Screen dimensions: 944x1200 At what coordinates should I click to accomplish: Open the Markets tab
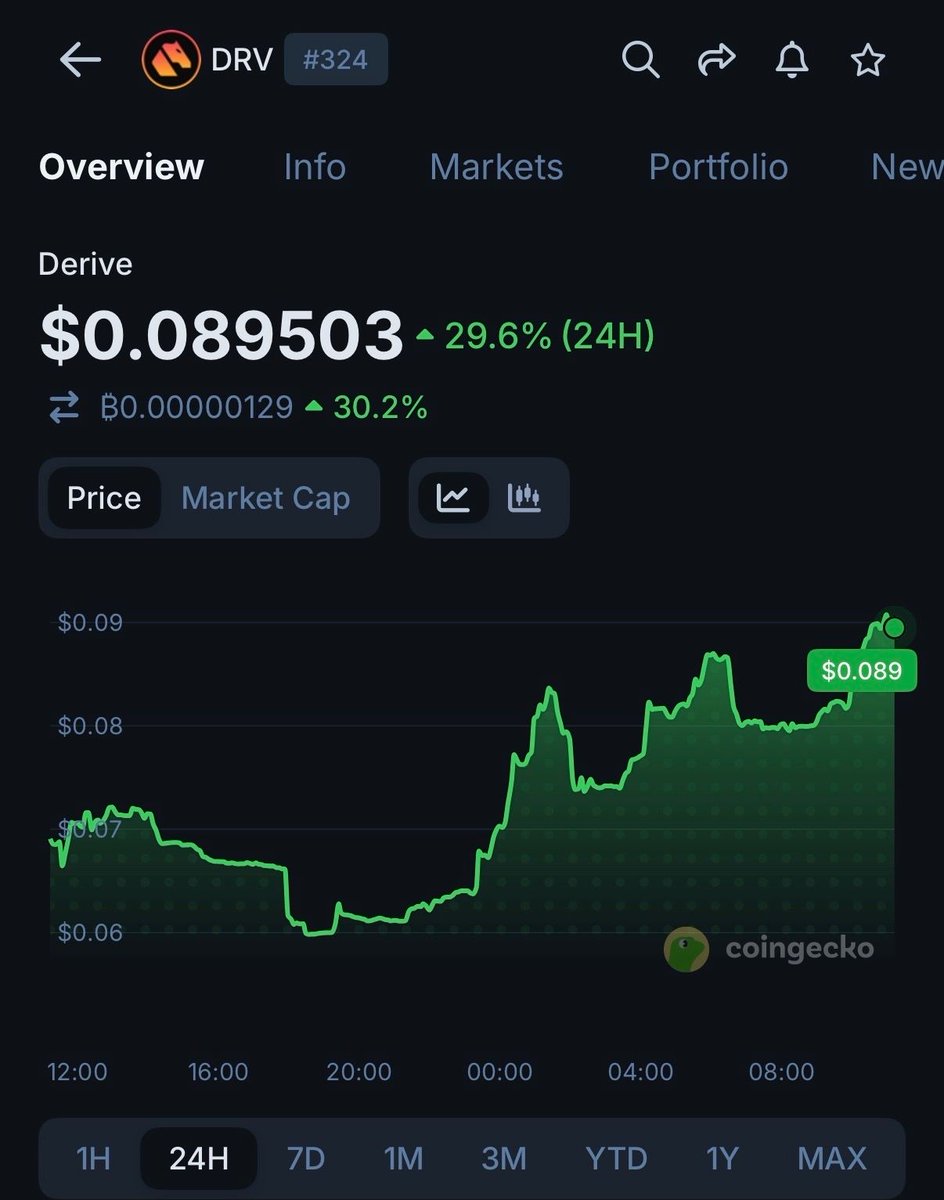(496, 167)
